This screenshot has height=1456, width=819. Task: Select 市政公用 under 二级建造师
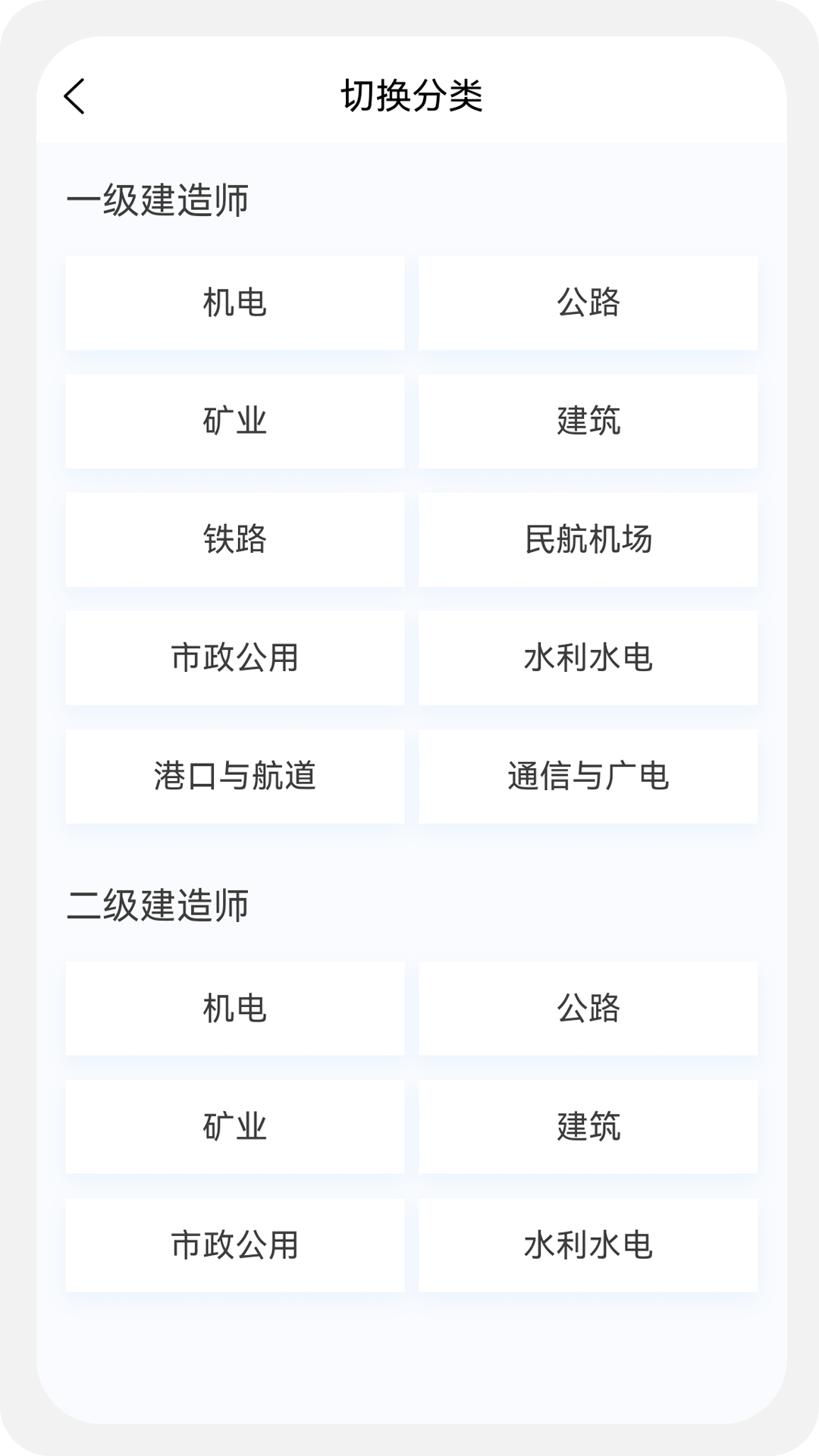click(x=235, y=1244)
